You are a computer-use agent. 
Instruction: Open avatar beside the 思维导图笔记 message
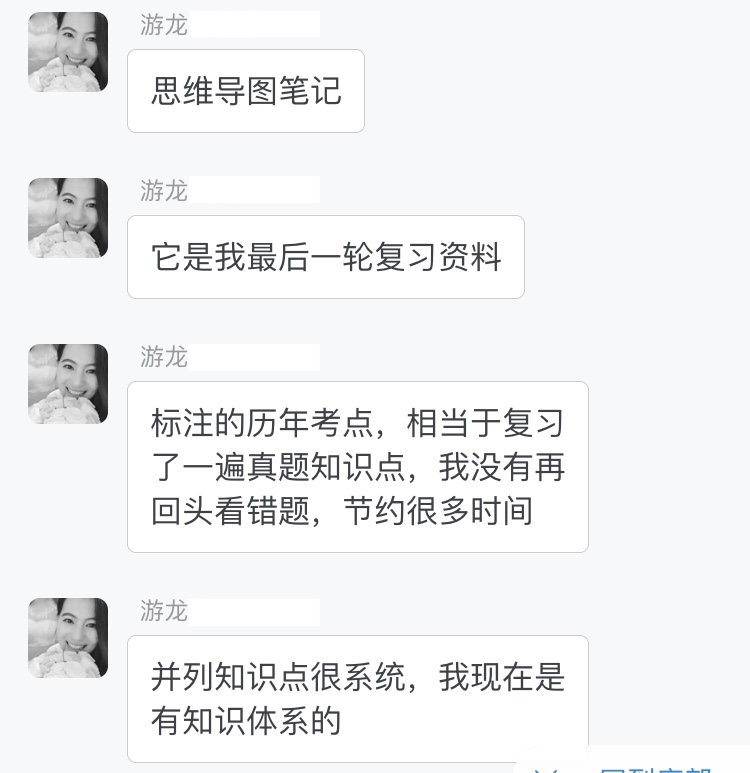click(68, 52)
